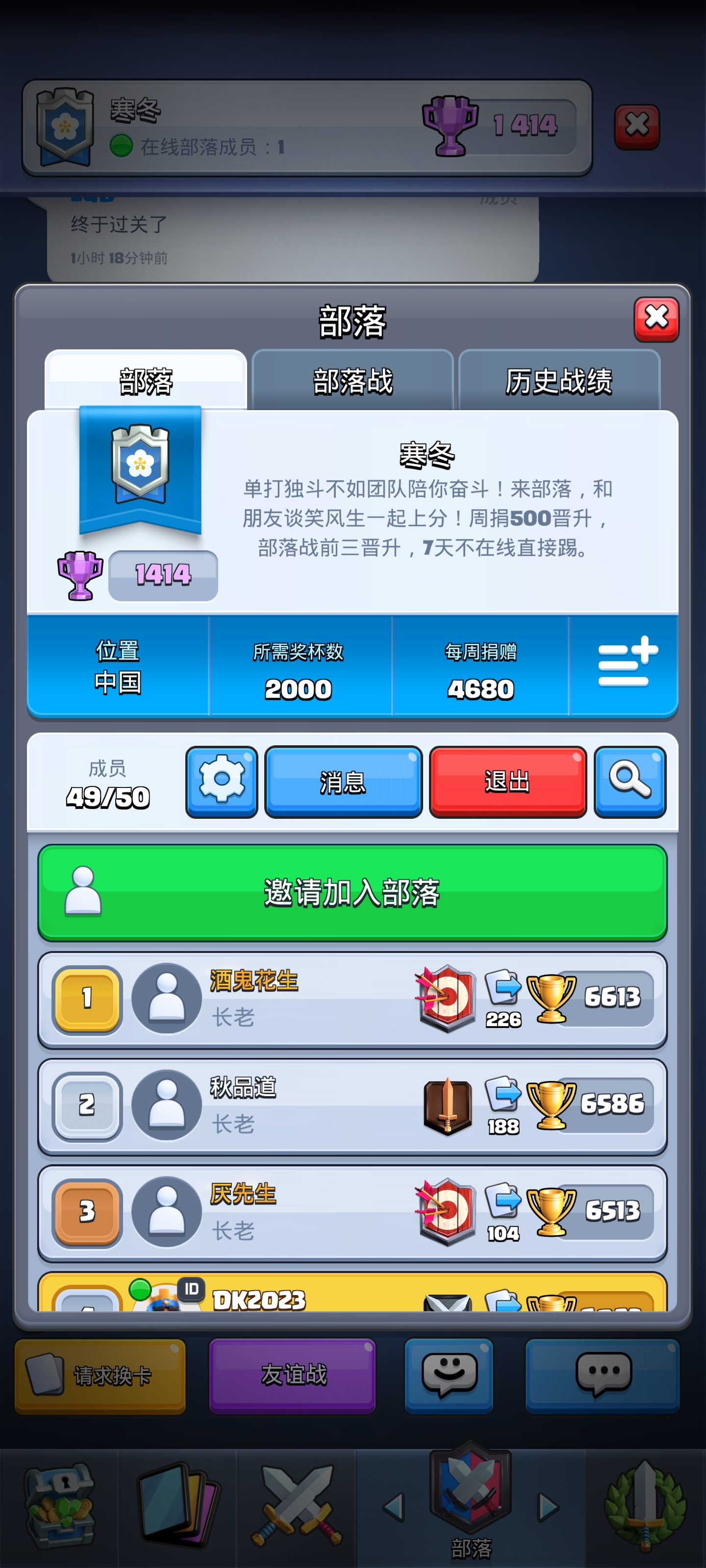Open the cards collection tab
Viewport: 706px width, 1568px height.
click(177, 1506)
